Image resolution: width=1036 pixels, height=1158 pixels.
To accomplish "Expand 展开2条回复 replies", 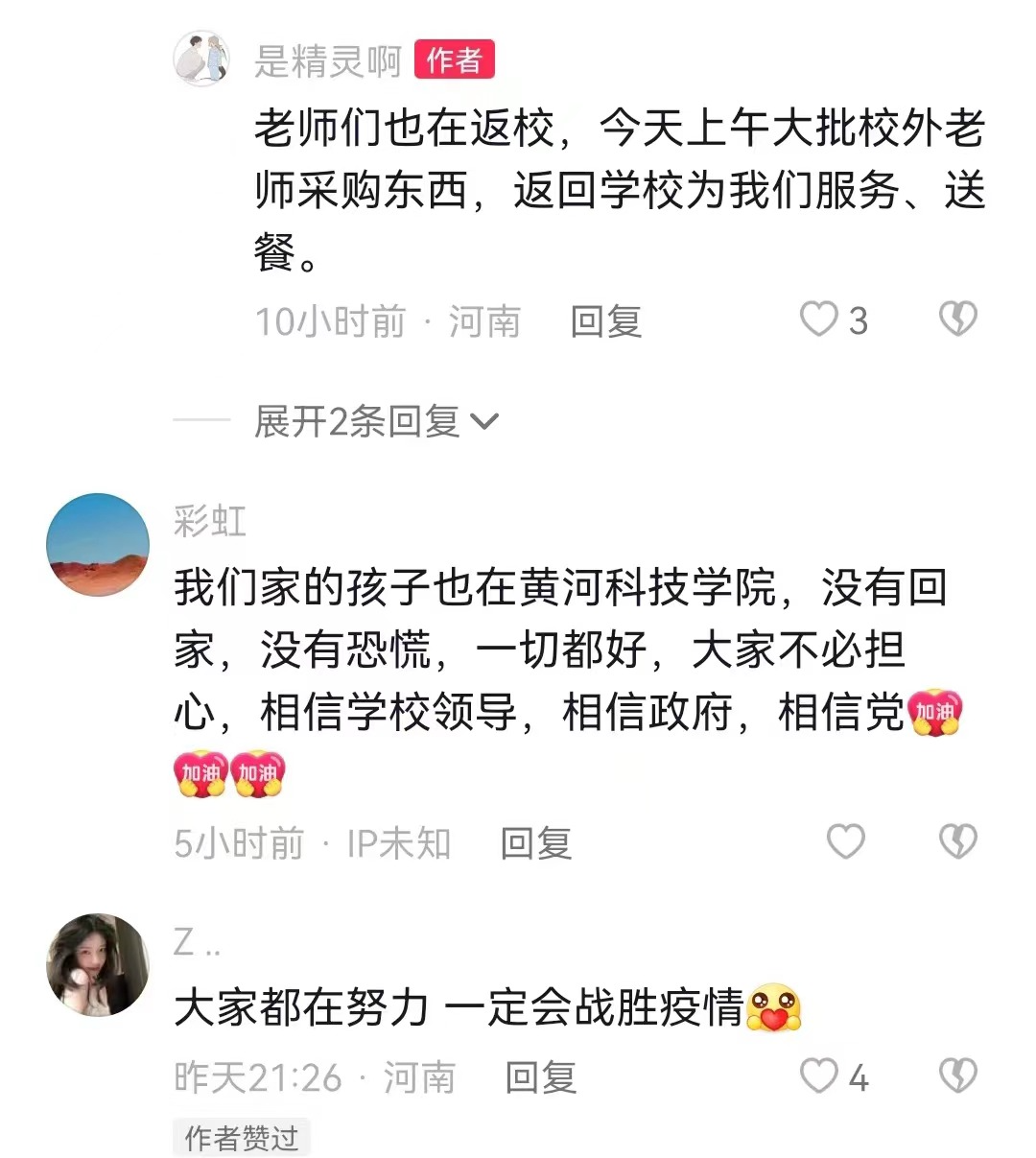I will (x=375, y=421).
